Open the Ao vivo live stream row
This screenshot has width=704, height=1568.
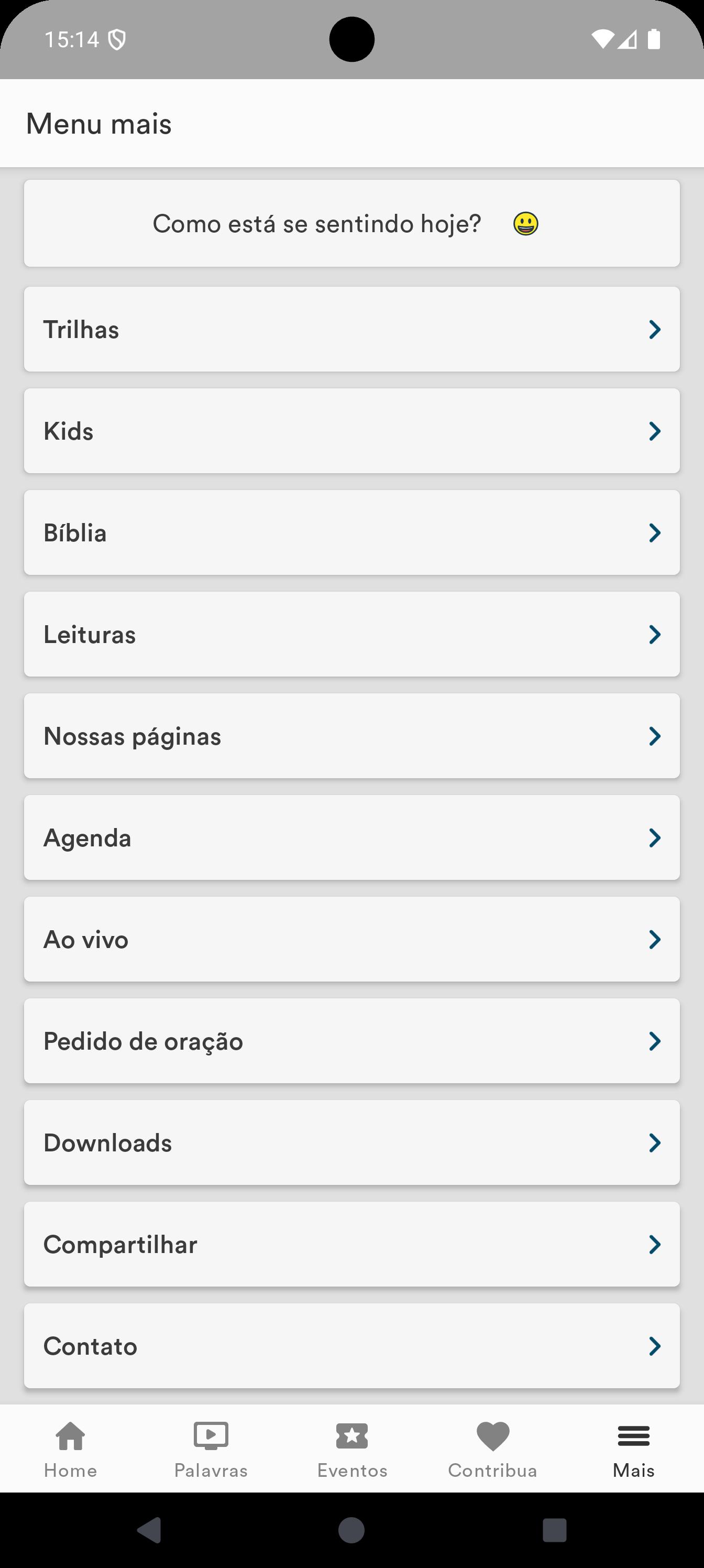coord(351,939)
